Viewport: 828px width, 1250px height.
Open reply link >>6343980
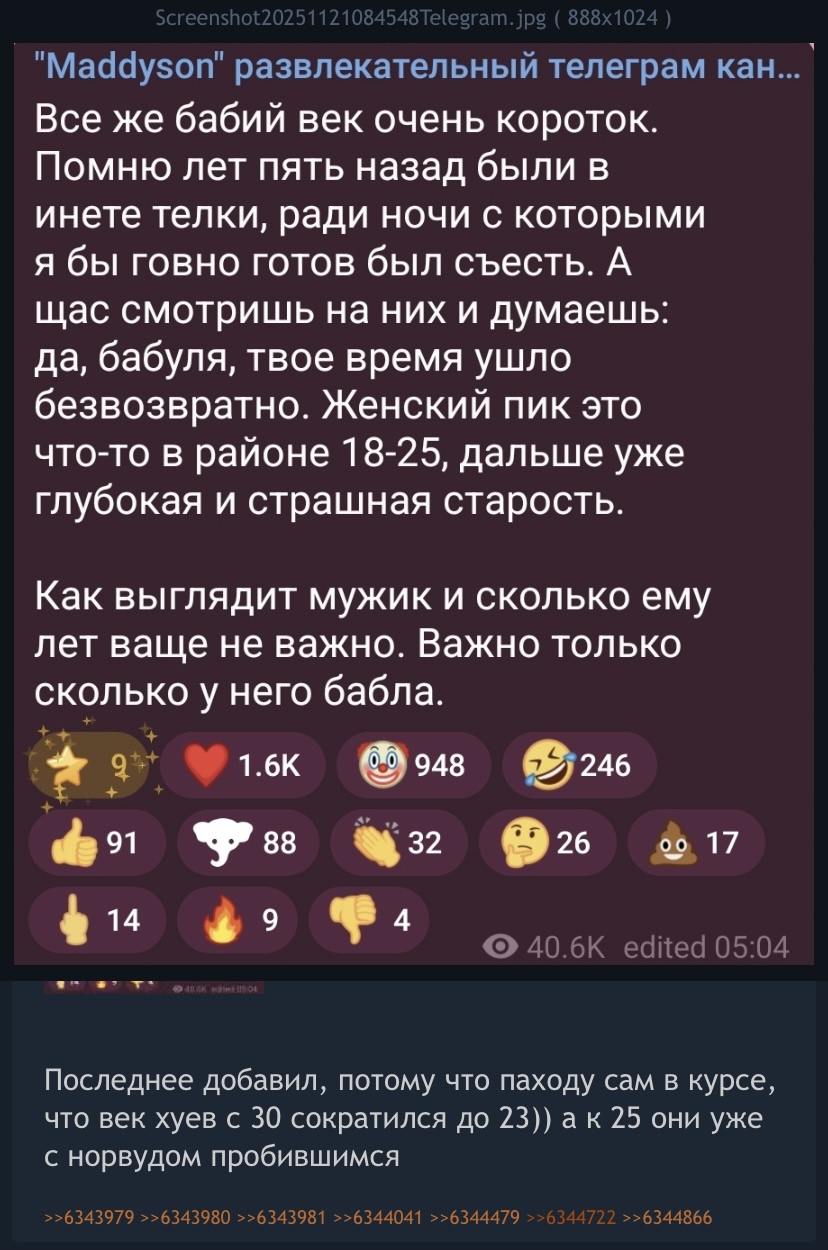(186, 1216)
